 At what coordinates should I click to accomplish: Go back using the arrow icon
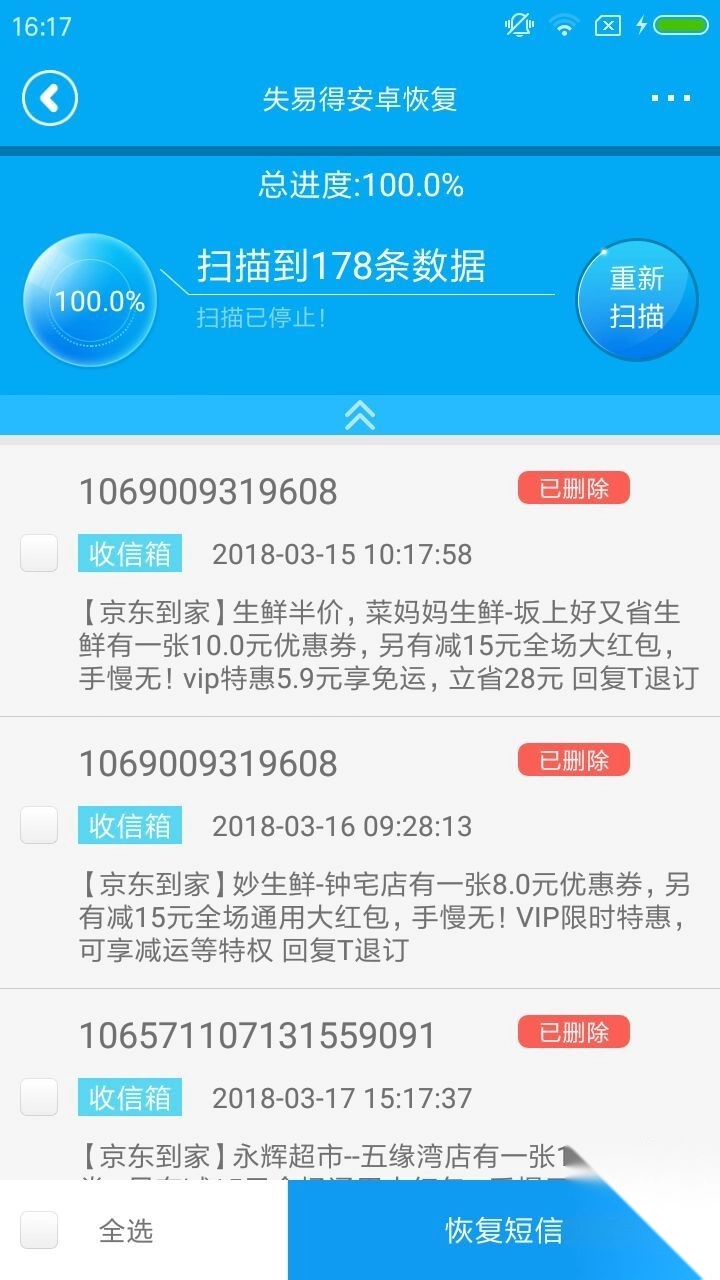pyautogui.click(x=50, y=98)
